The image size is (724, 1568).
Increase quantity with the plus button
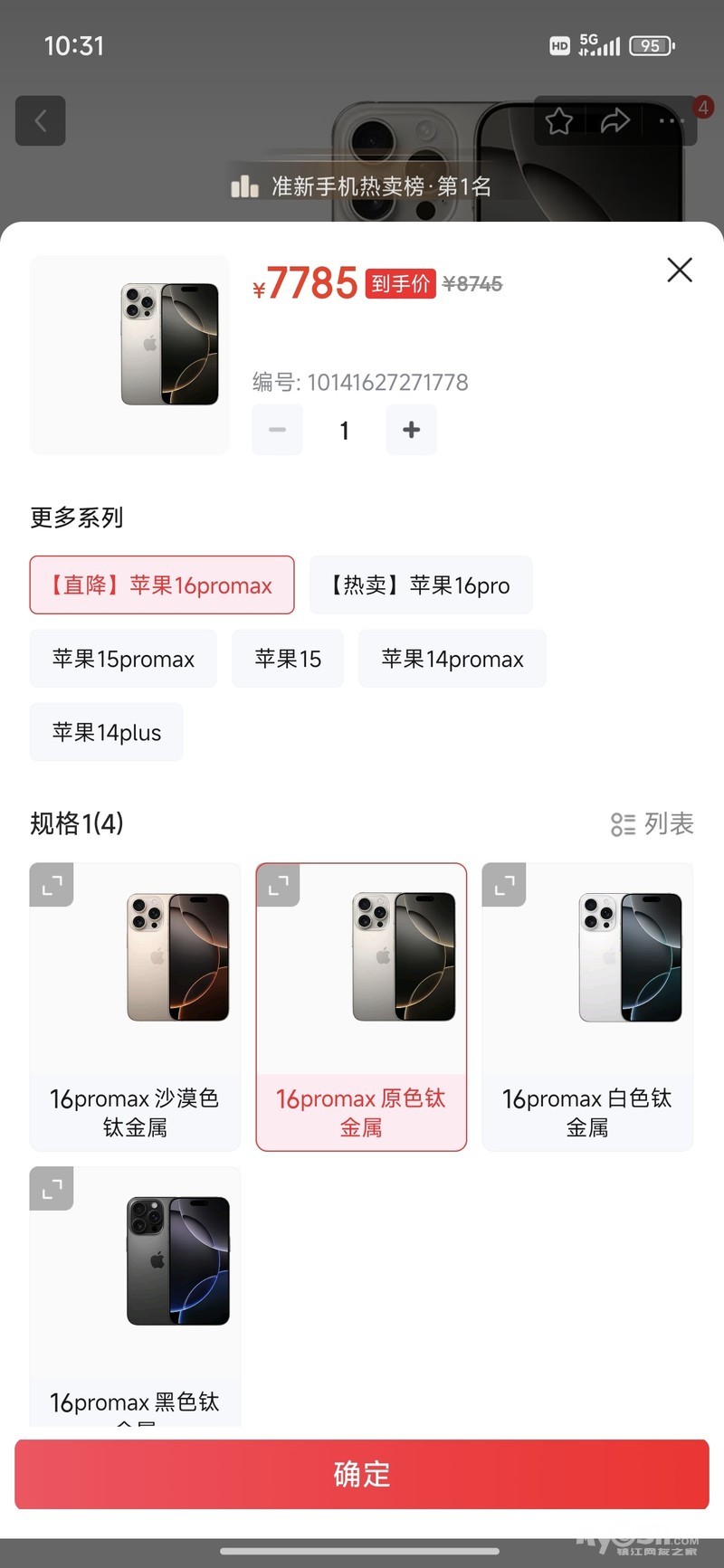[x=411, y=430]
